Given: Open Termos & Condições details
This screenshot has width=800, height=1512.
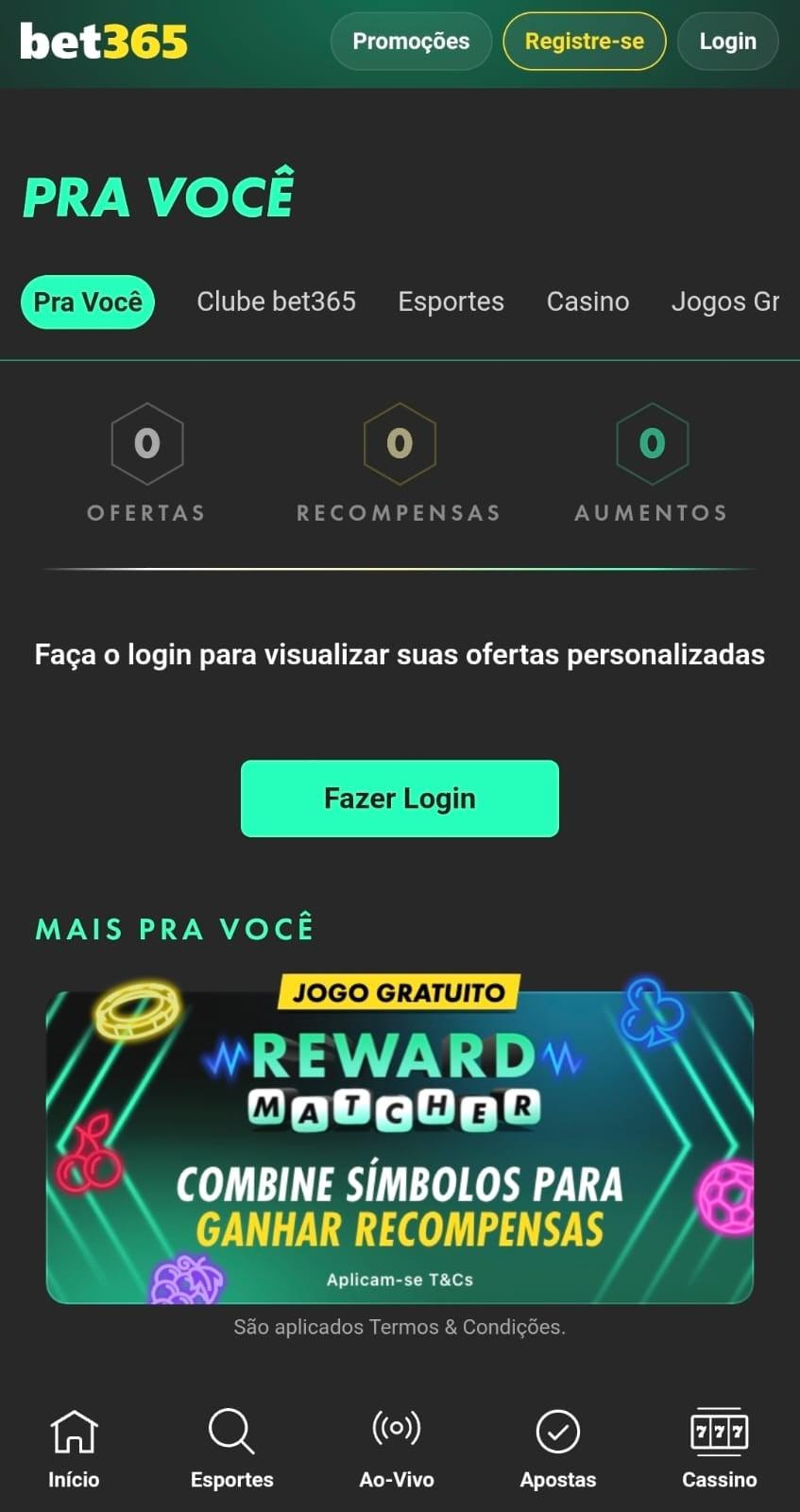Looking at the screenshot, I should tap(400, 1327).
